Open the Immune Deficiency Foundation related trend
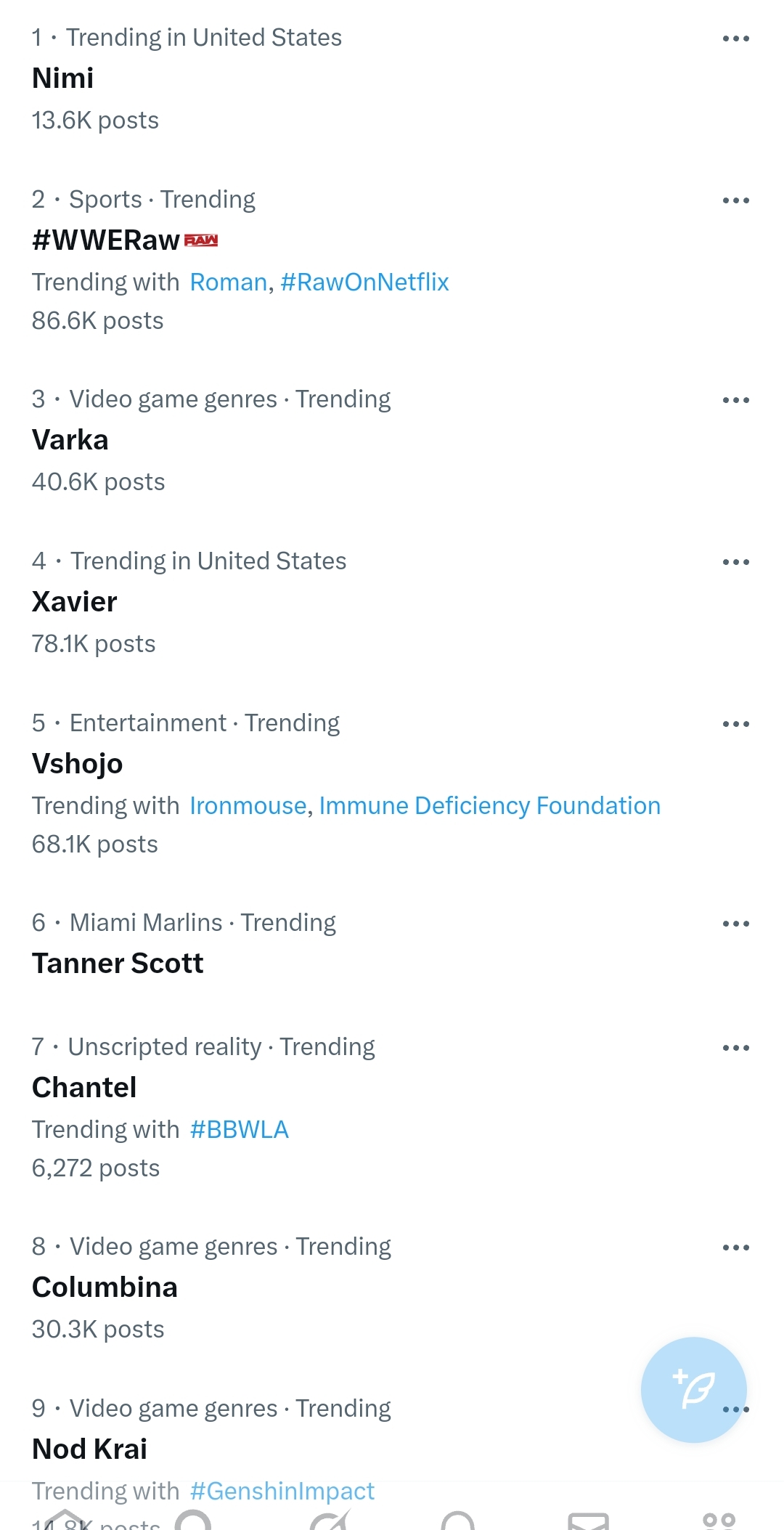This screenshot has height=1530, width=784. point(490,806)
